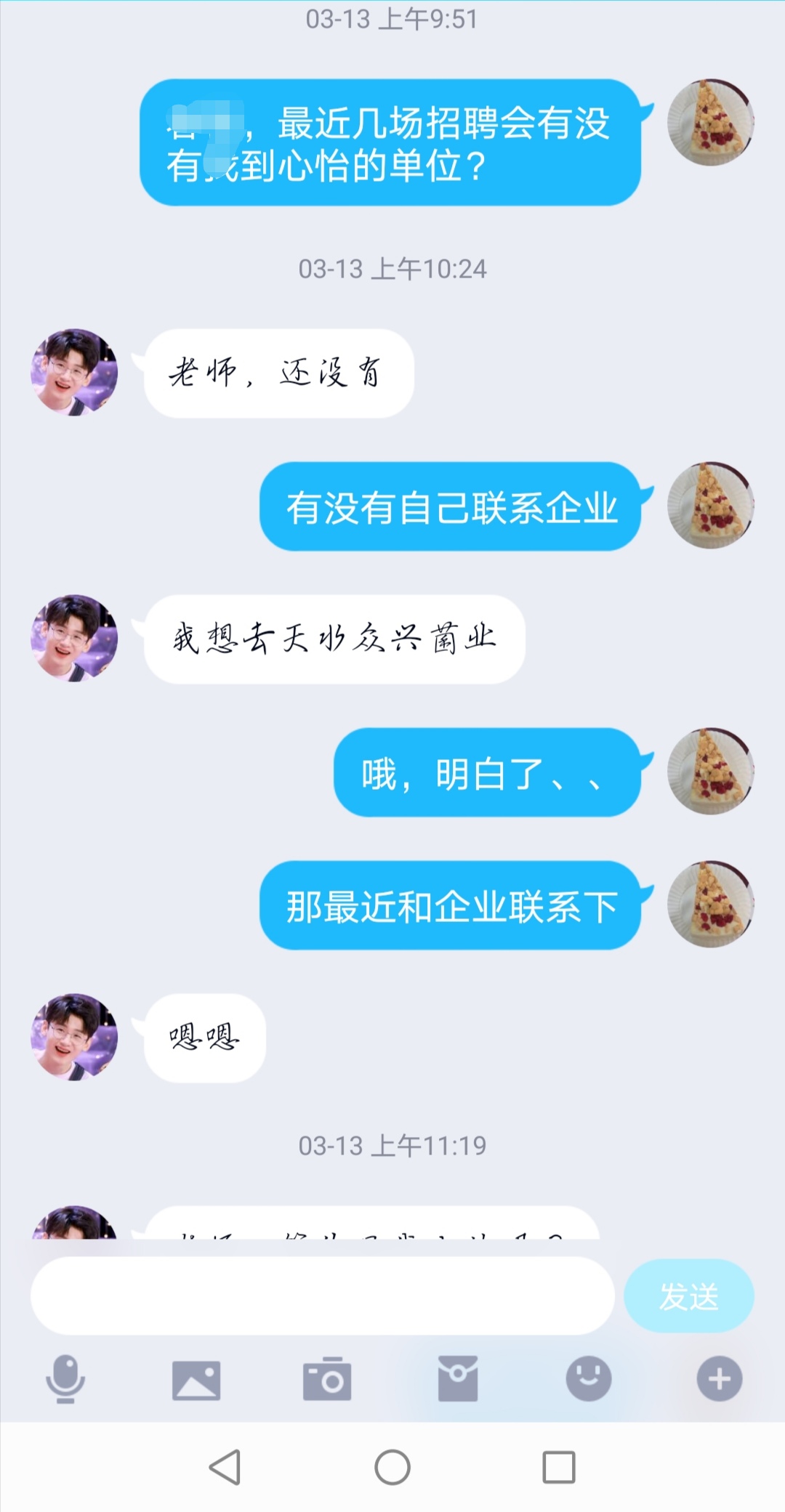785x1512 pixels.
Task: Tap the 发送 send button
Action: point(688,1295)
